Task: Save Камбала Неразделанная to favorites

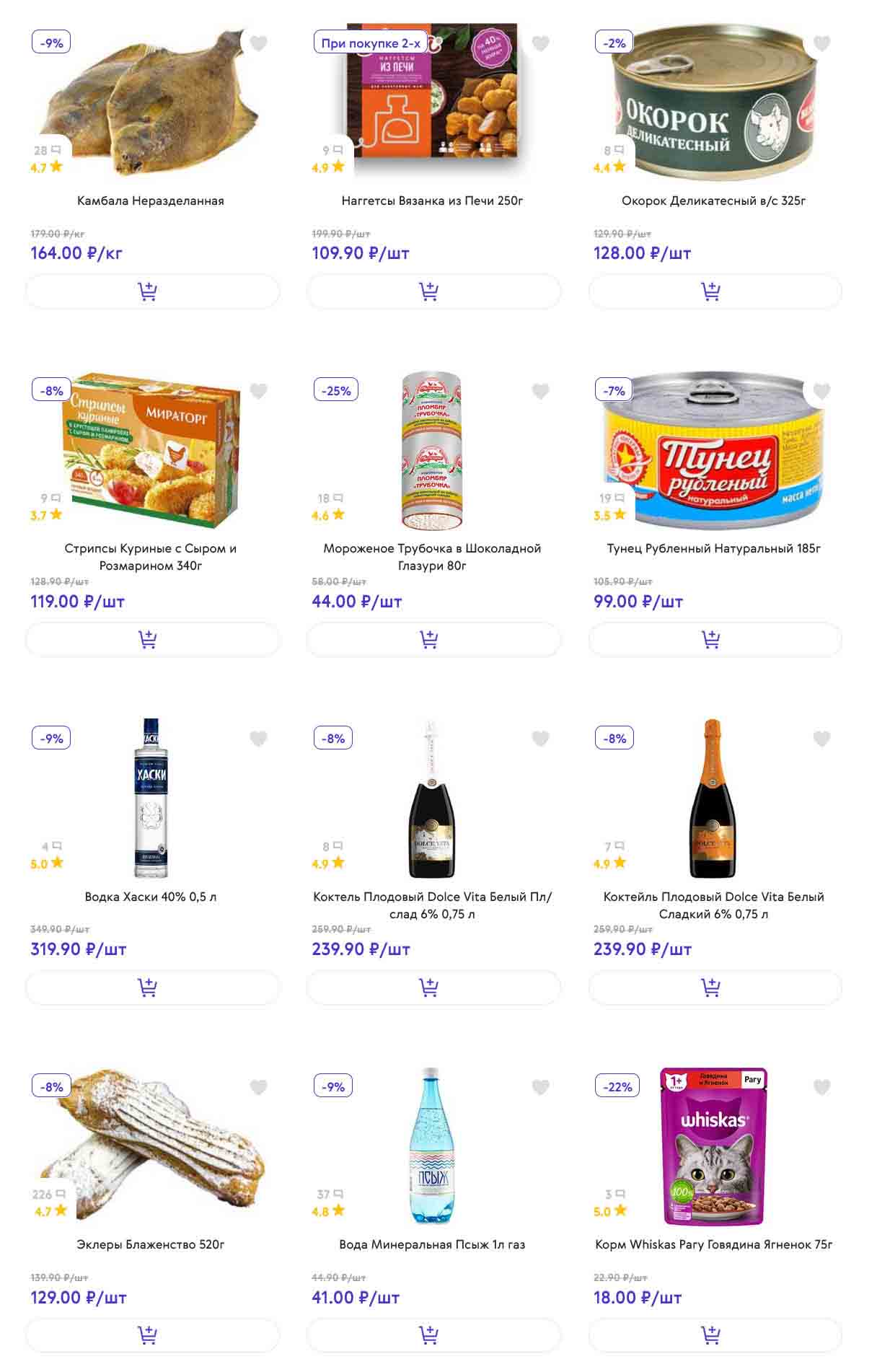Action: 258,44
